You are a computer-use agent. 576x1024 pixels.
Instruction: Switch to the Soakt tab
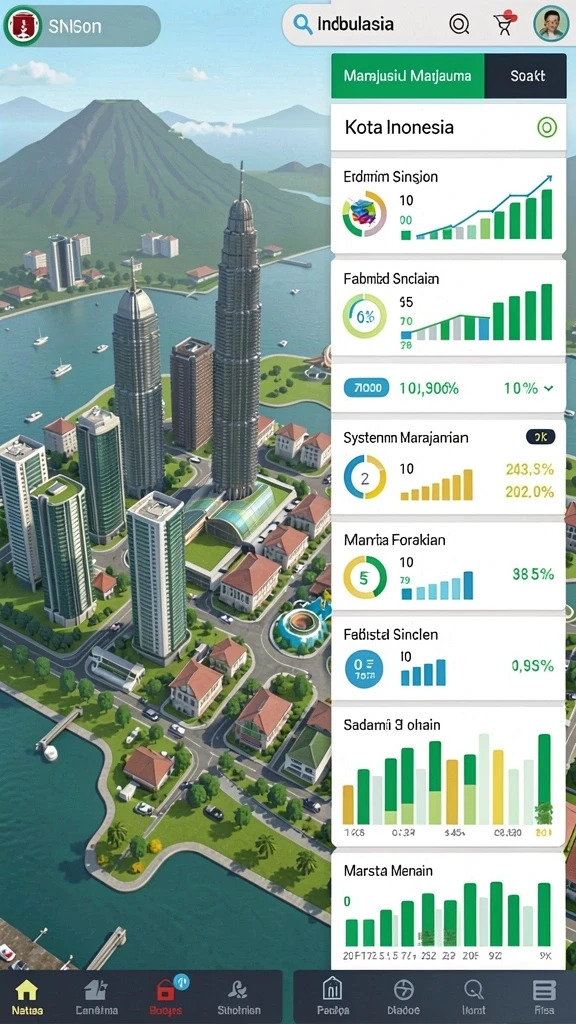(x=526, y=76)
